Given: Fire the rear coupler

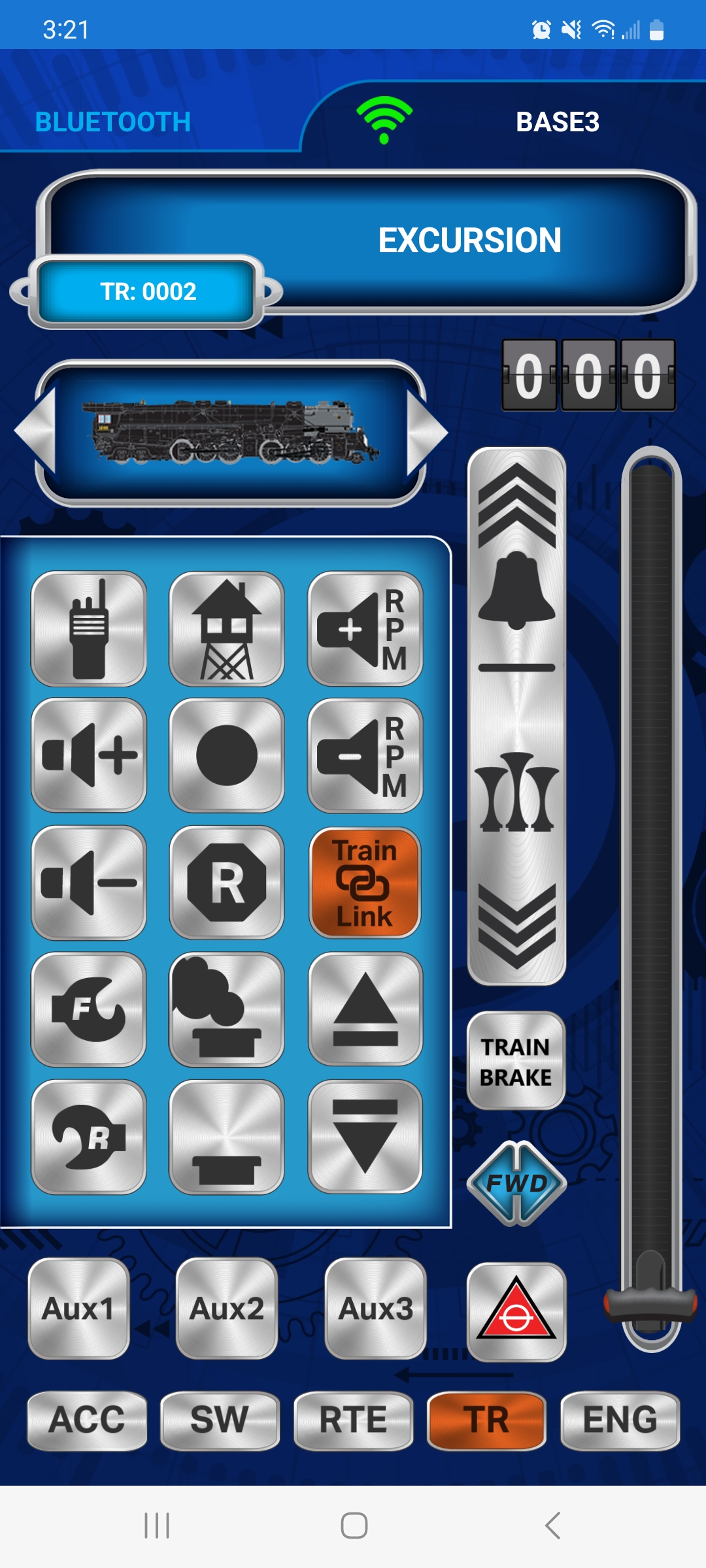Looking at the screenshot, I should 89,1137.
